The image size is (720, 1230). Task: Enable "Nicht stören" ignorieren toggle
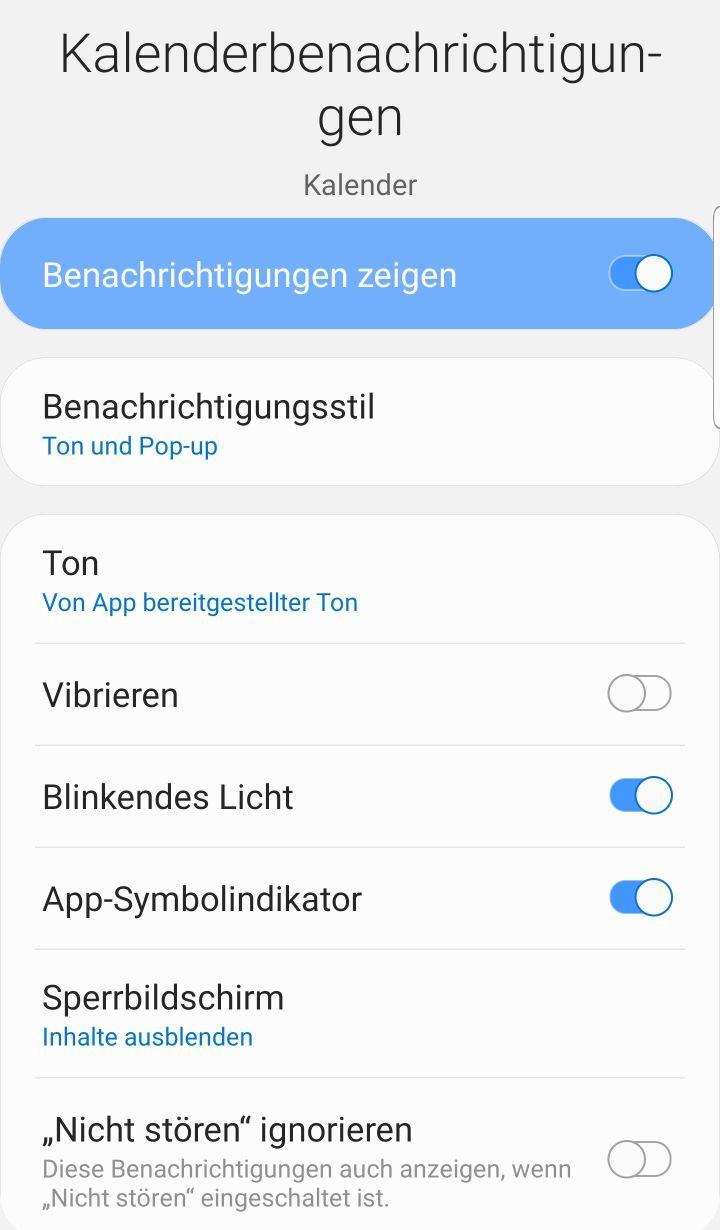pos(639,1160)
